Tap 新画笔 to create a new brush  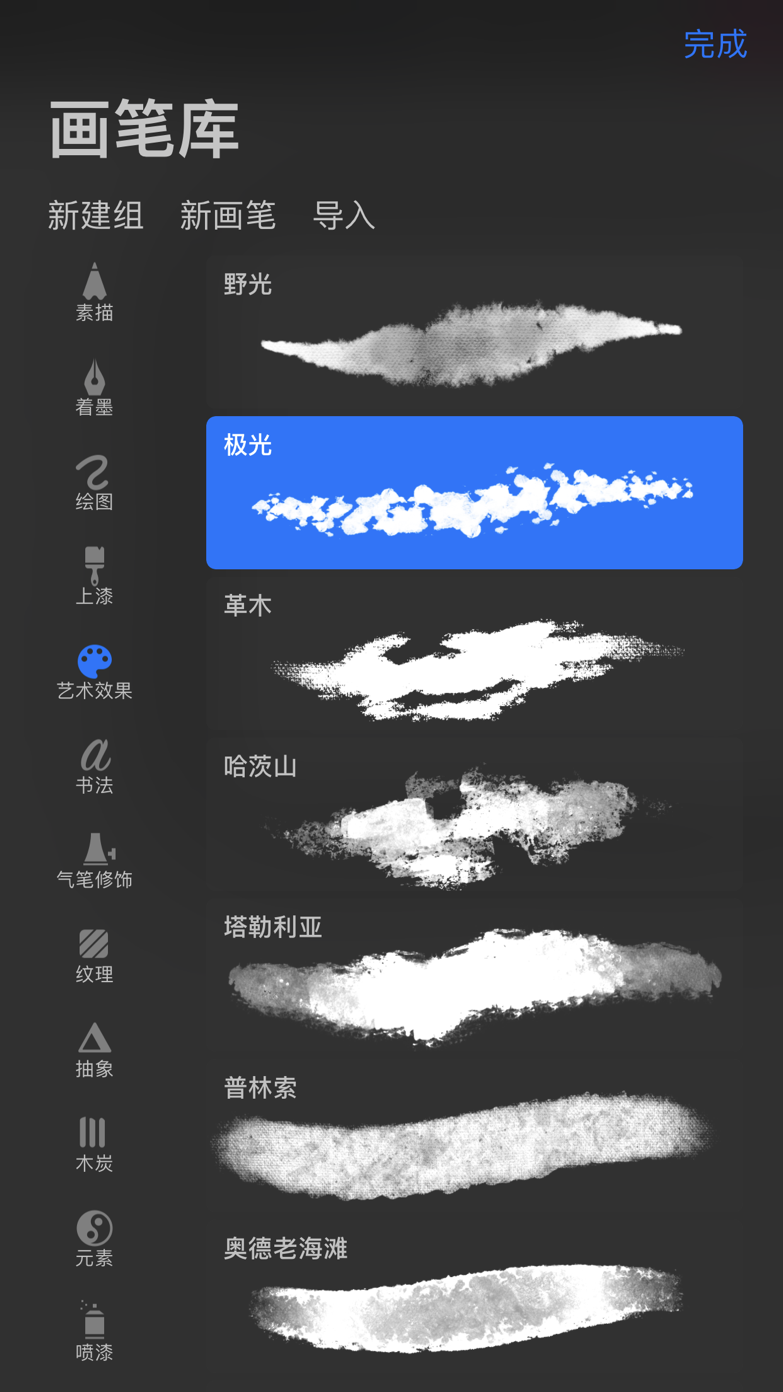[228, 216]
